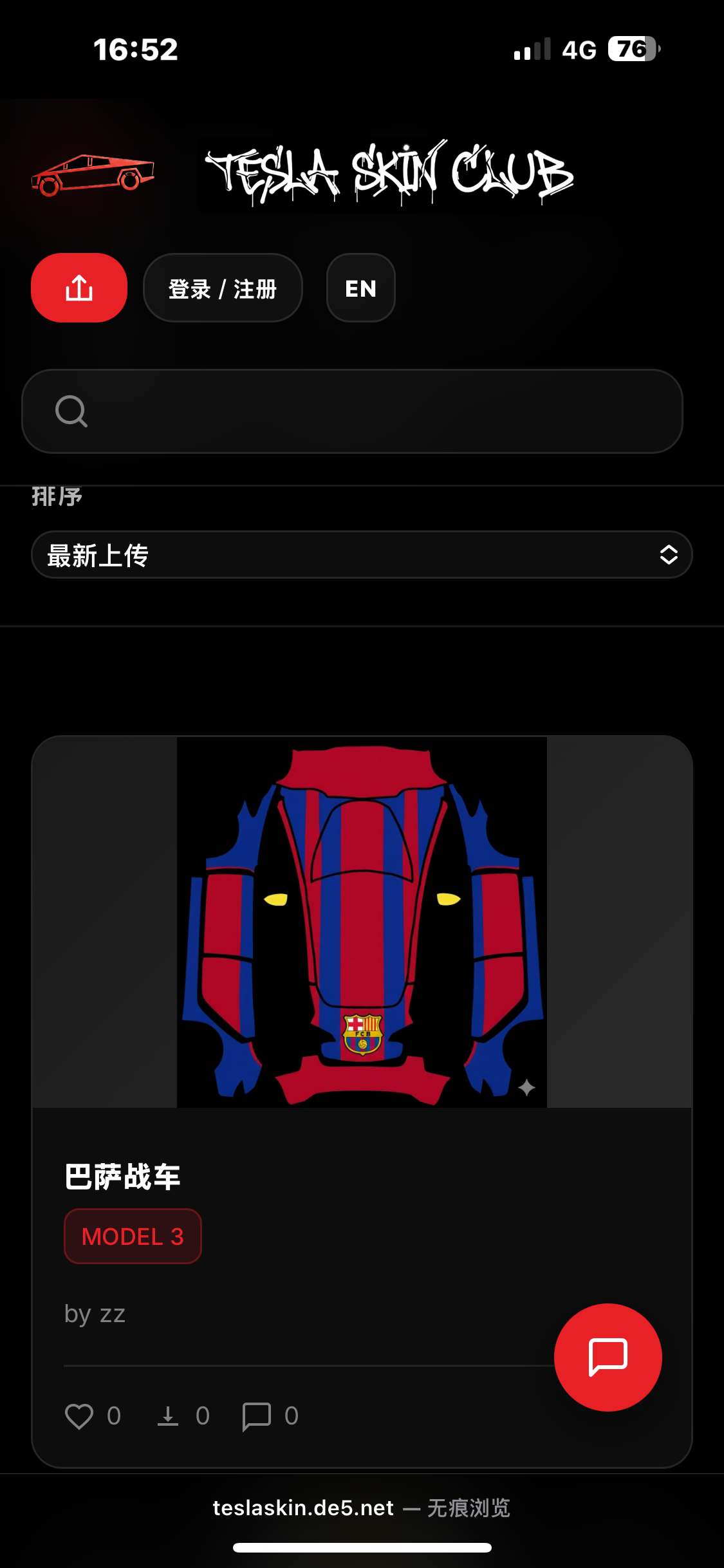Switch language with EN button
The width and height of the screenshot is (724, 1568).
pos(360,288)
